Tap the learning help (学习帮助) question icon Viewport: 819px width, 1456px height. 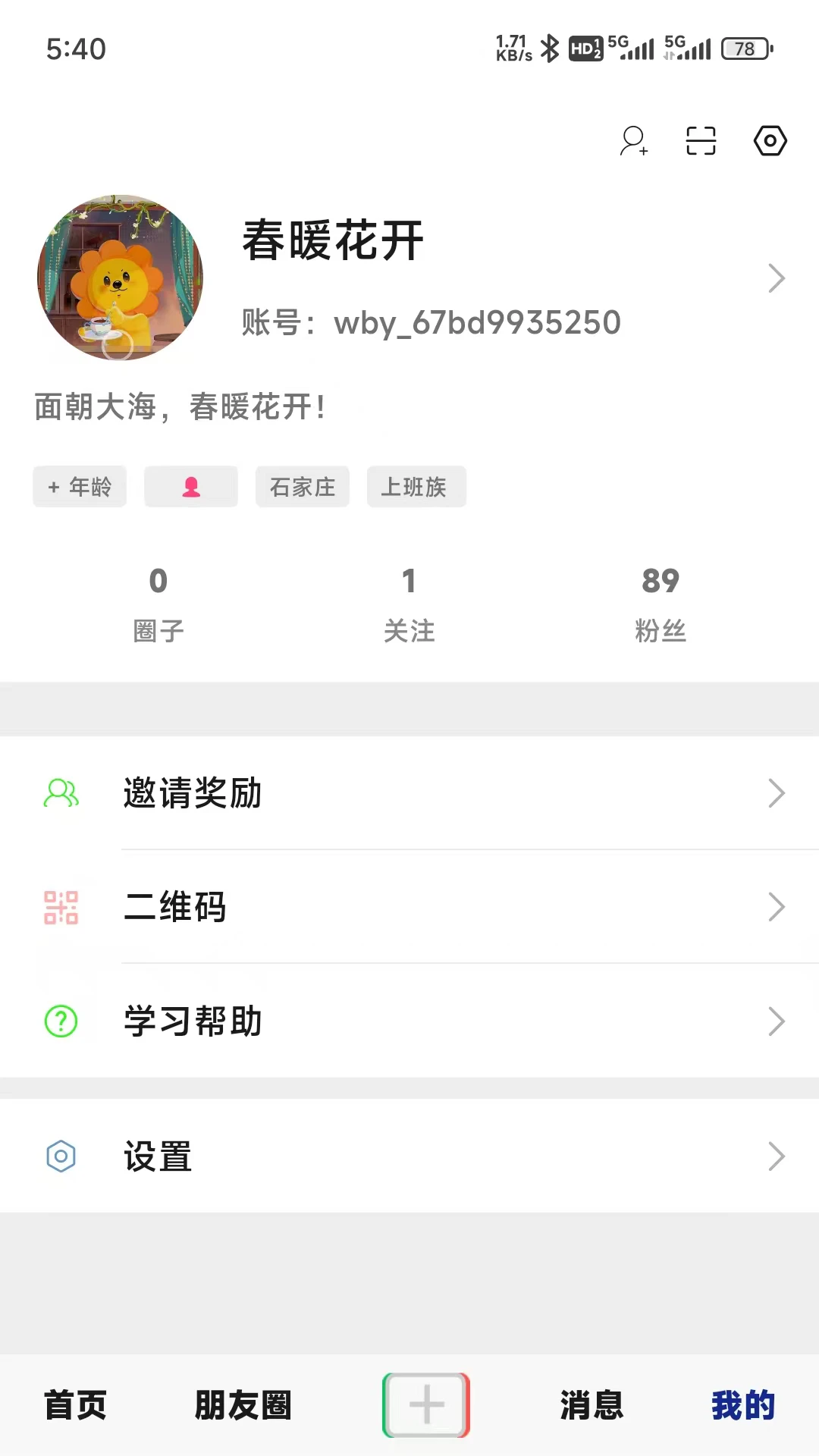coord(61,1021)
